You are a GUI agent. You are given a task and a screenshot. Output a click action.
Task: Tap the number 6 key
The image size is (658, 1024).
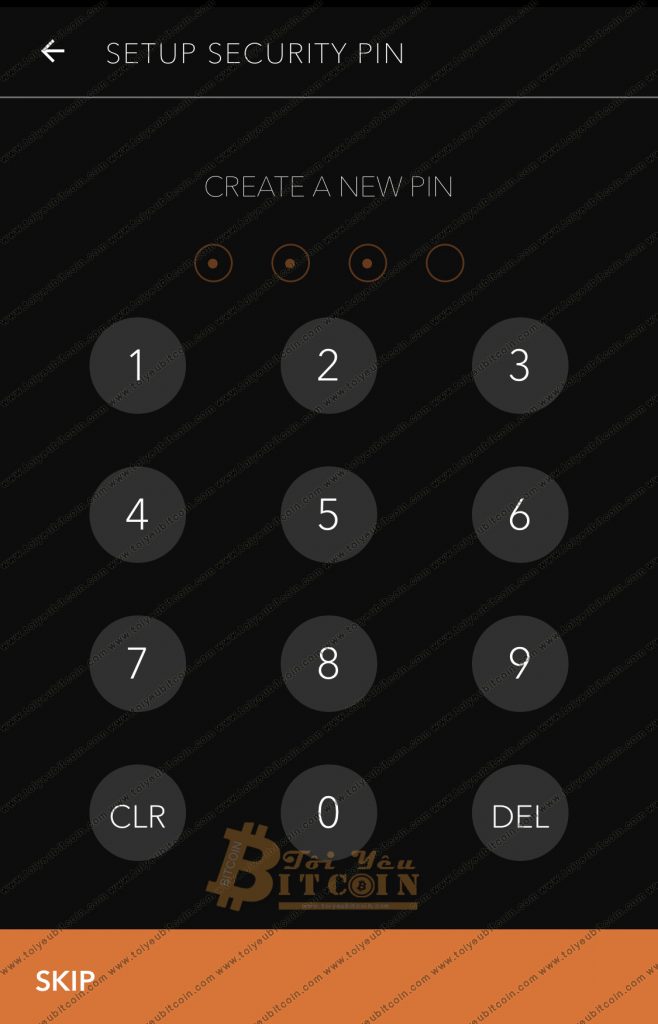coord(519,515)
